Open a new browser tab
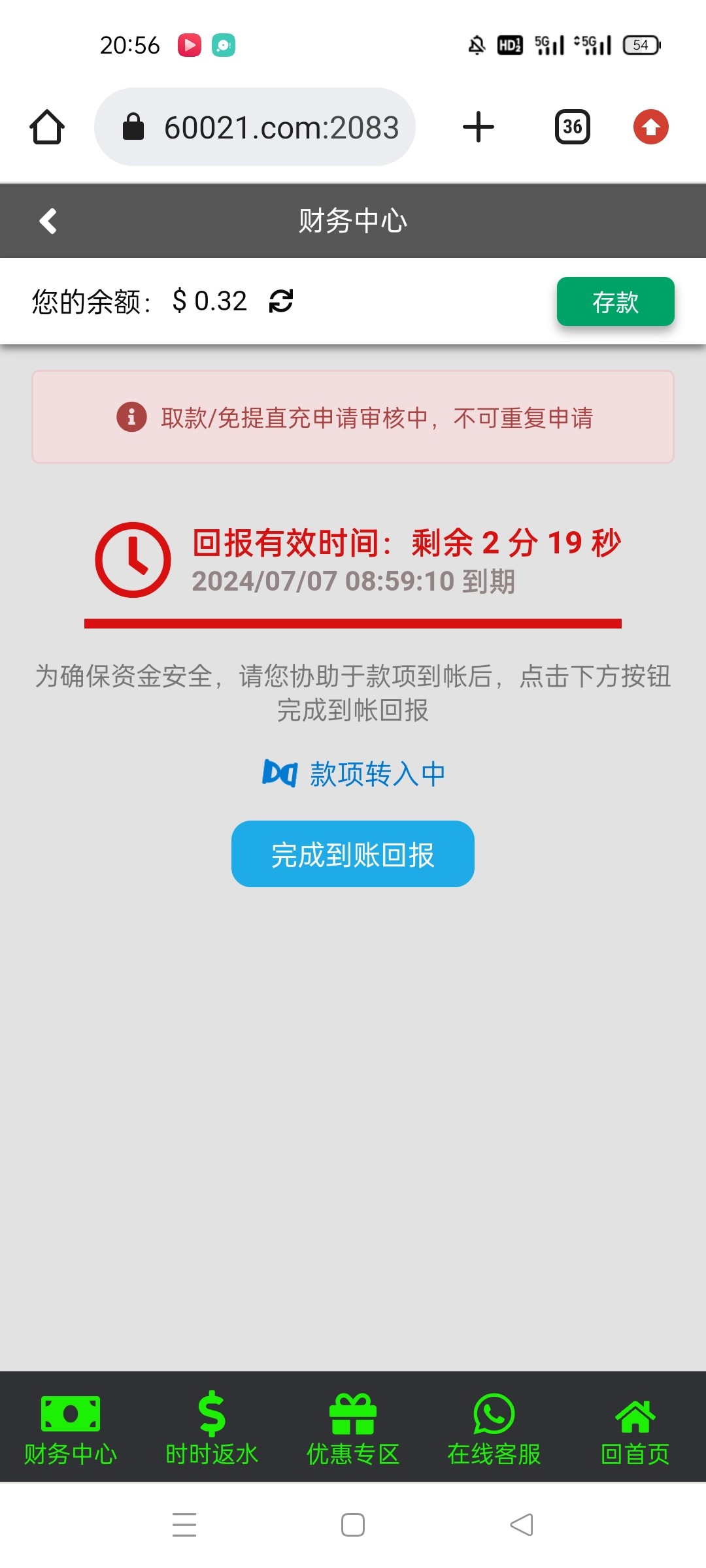 pos(479,127)
